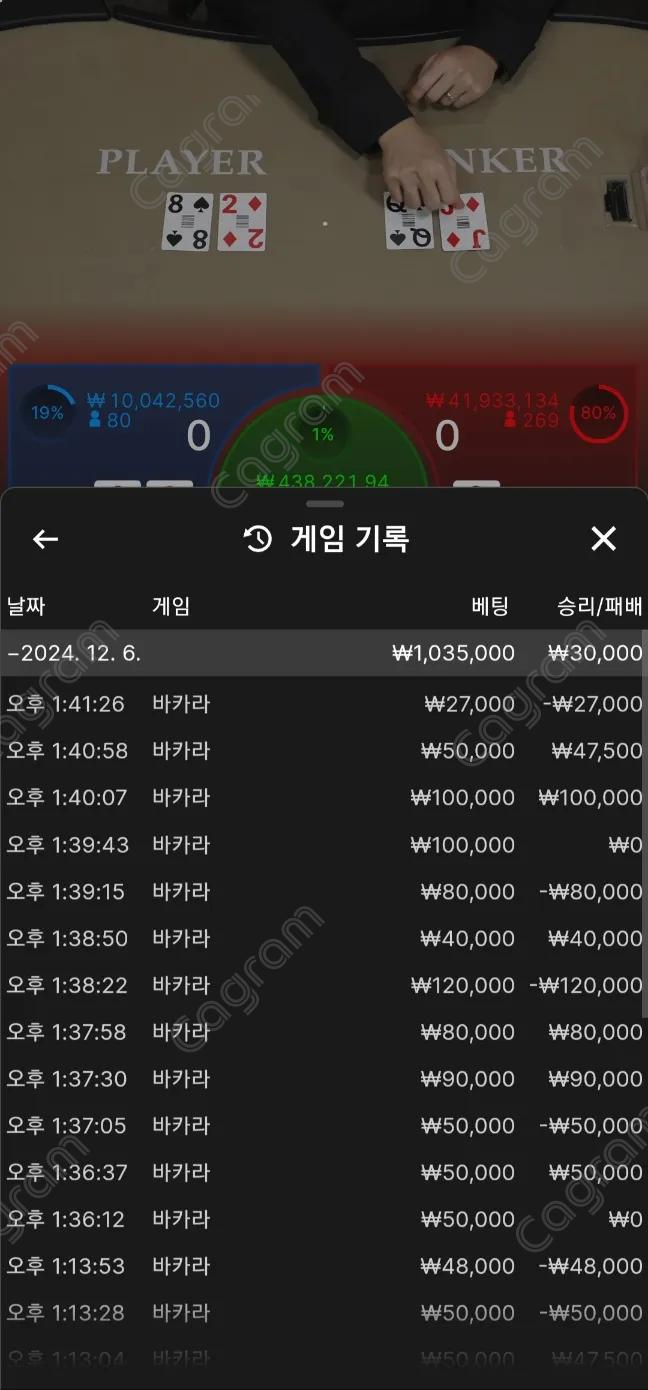
Task: Close the game history panel
Action: [603, 539]
